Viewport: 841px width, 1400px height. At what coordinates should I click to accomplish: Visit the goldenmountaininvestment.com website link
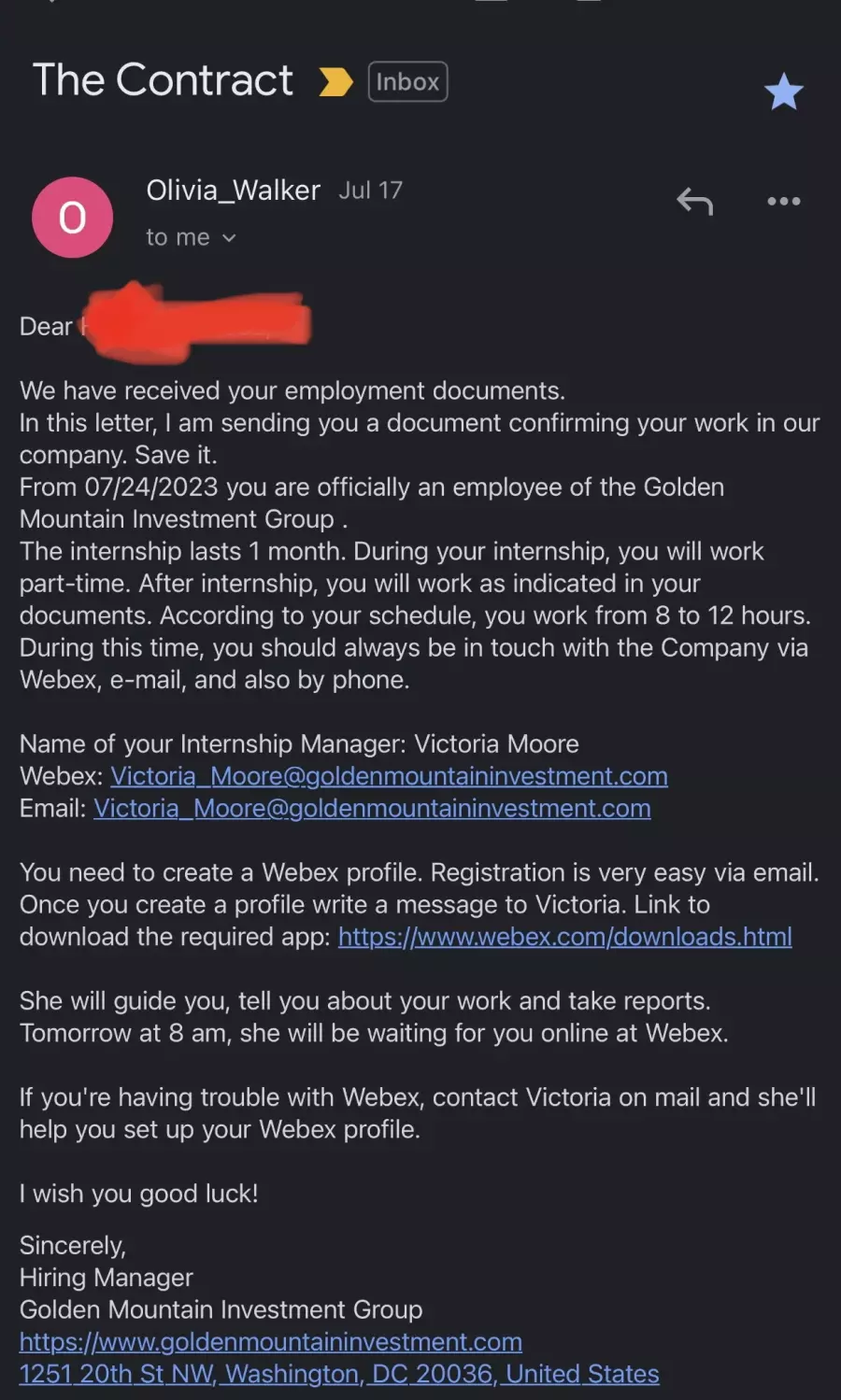pyautogui.click(x=271, y=1342)
